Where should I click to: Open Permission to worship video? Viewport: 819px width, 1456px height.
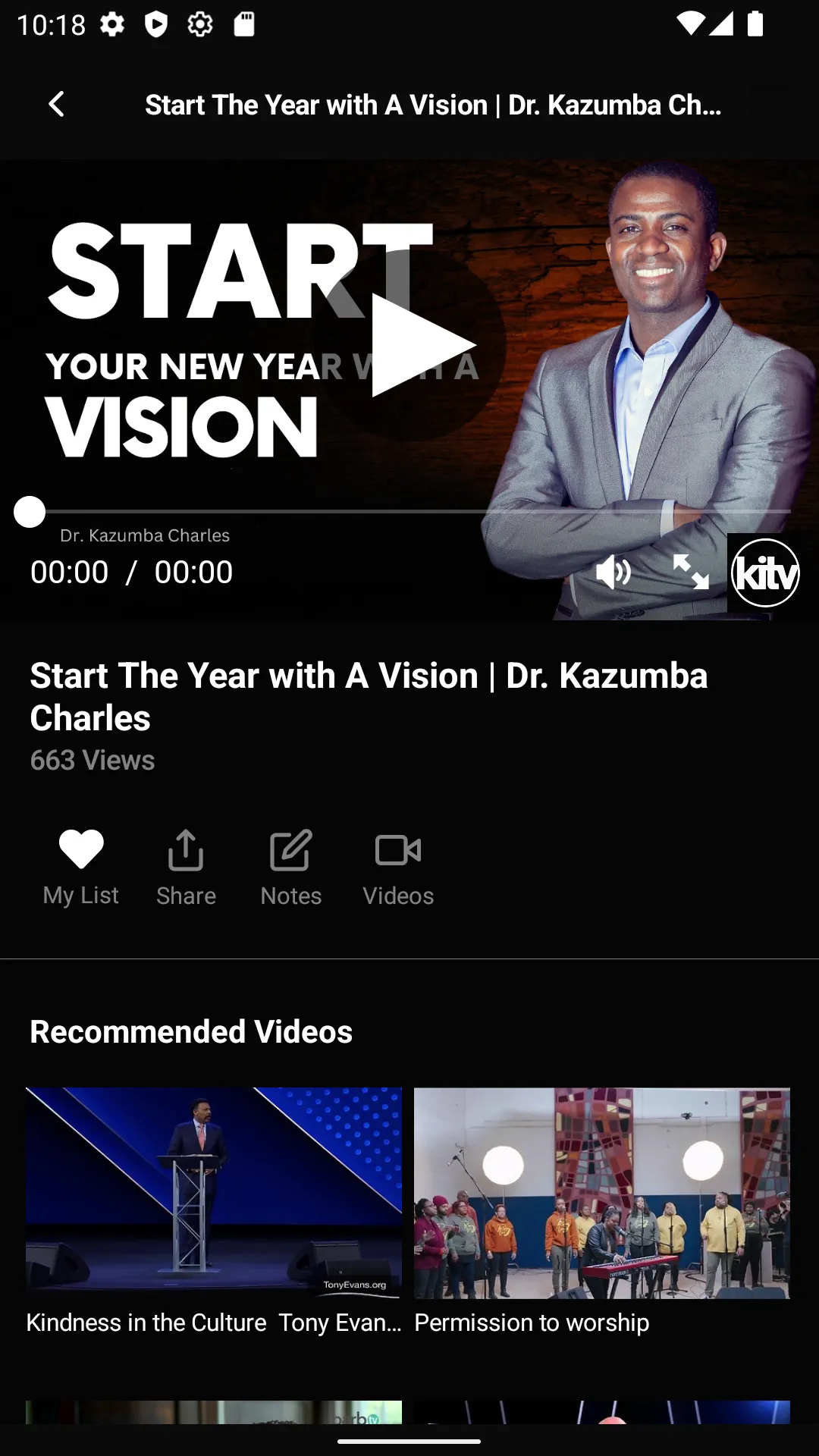(602, 1212)
